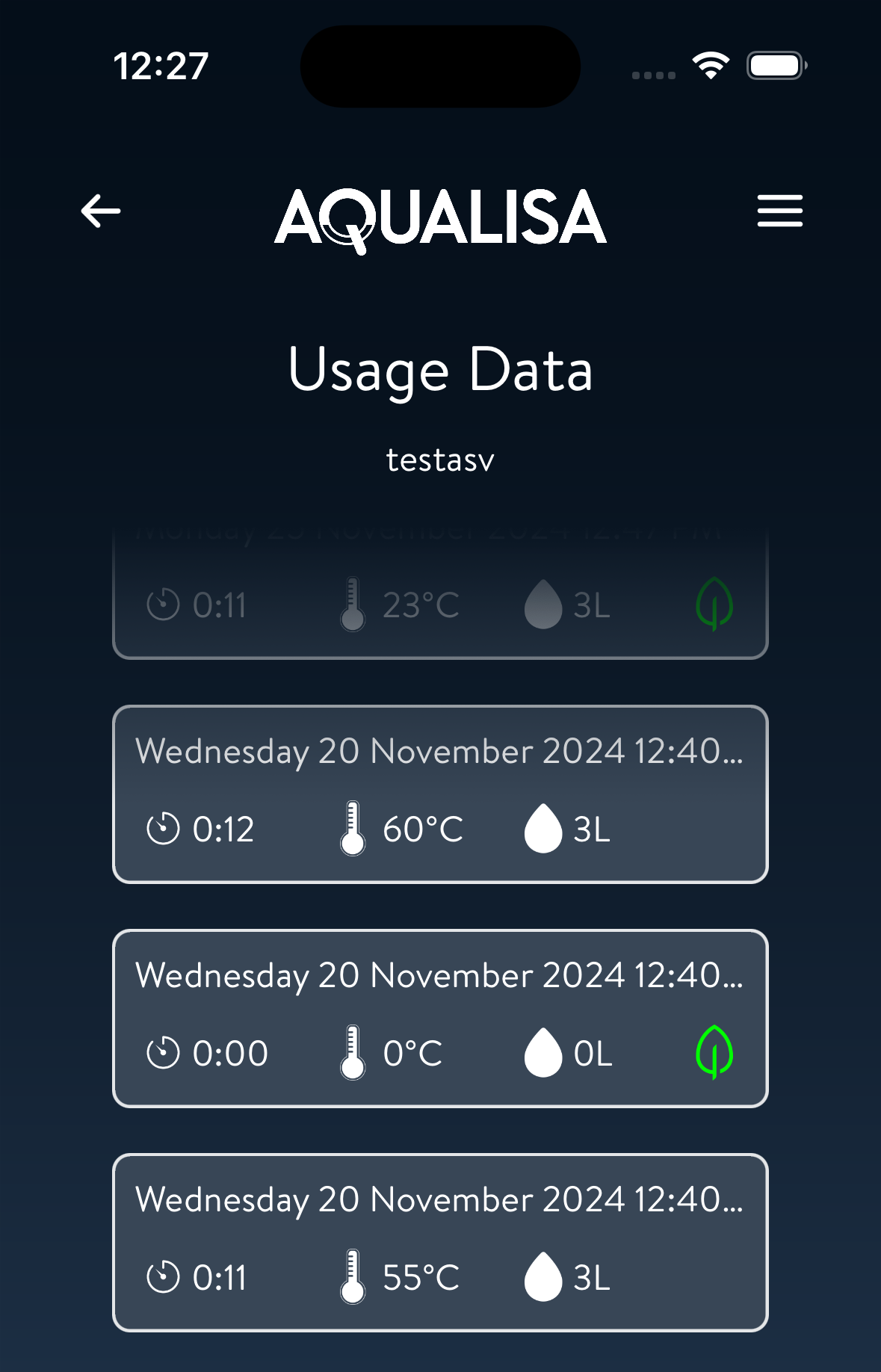This screenshot has height=1372, width=881.
Task: Open the usage card showing 60°C
Action: 440,794
